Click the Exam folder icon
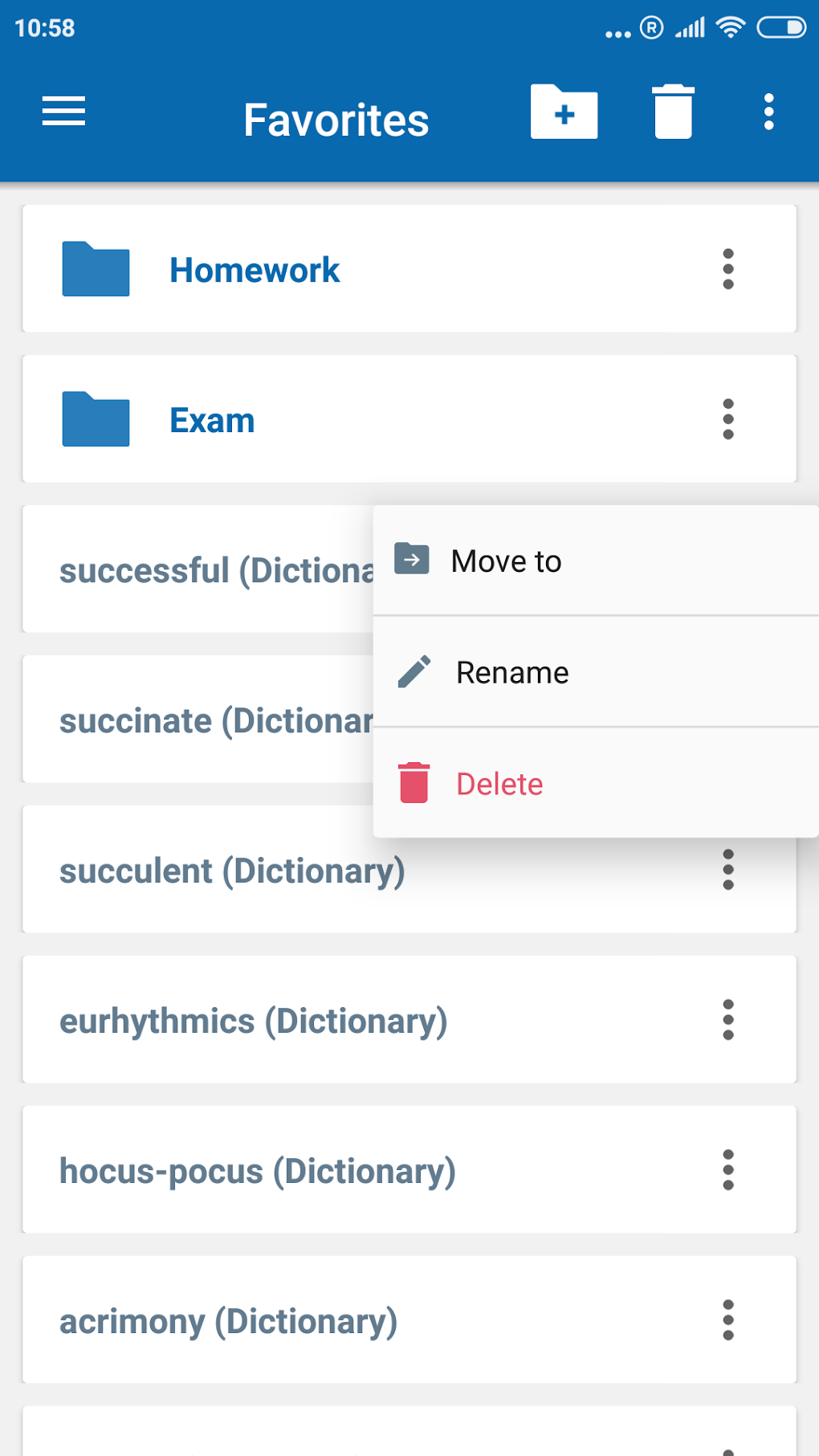Image resolution: width=819 pixels, height=1456 pixels. (x=95, y=418)
